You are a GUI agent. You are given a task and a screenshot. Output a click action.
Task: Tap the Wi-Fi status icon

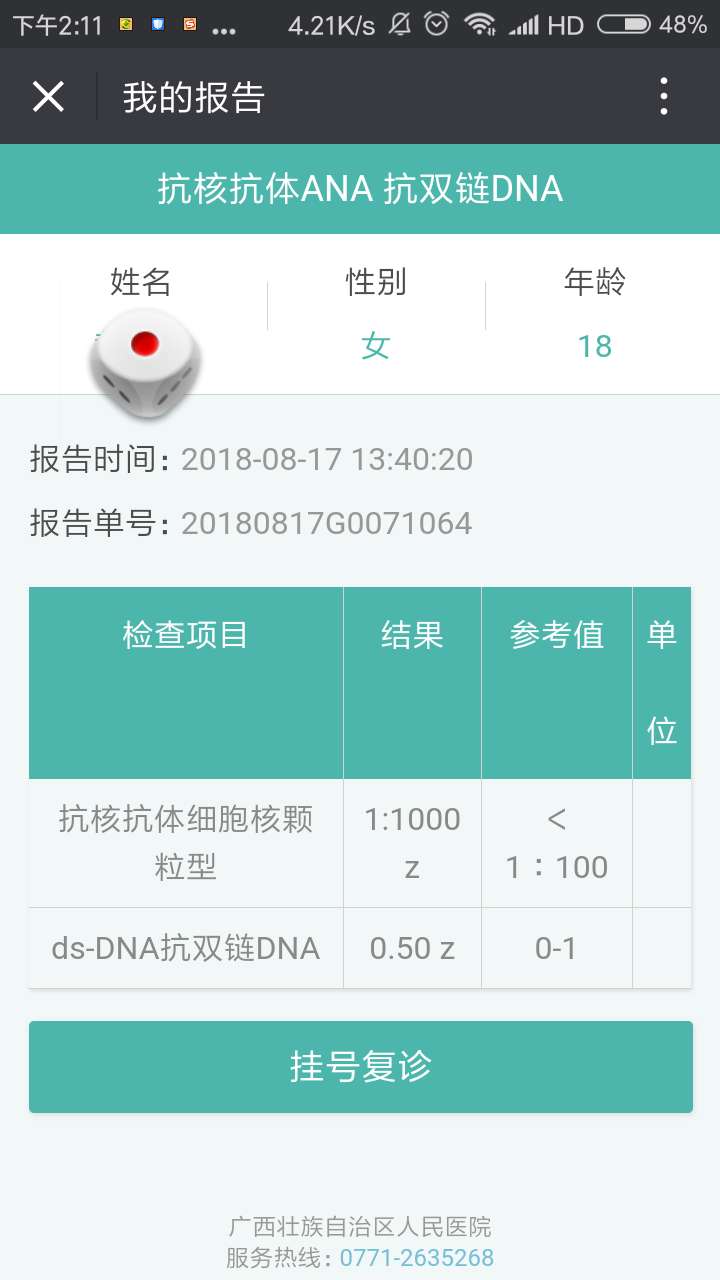(x=482, y=22)
